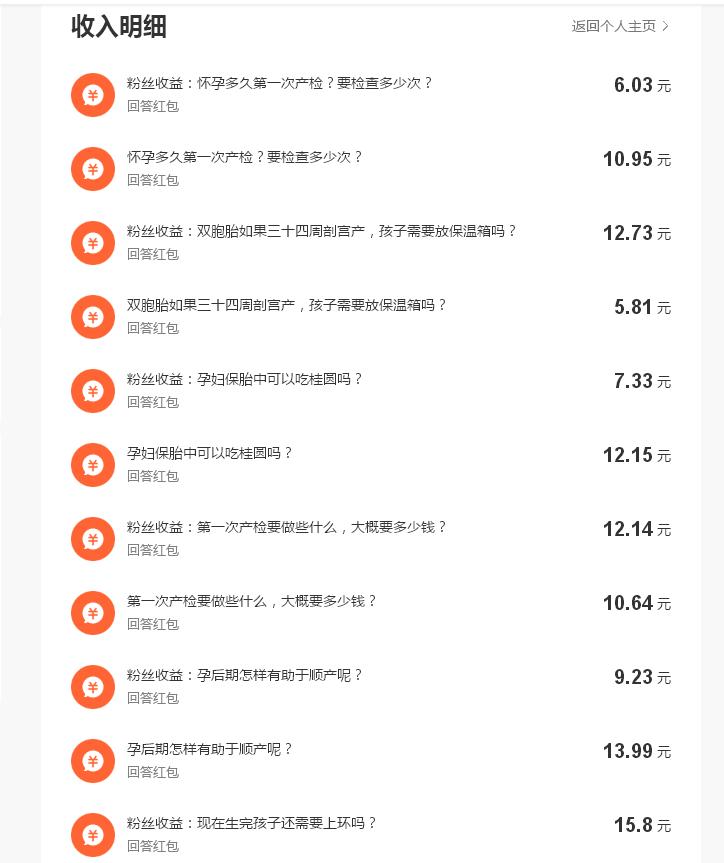The width and height of the screenshot is (724, 863).
Task: Click the red ¥ icon beside the 6.03元 entry
Action: pos(93,94)
